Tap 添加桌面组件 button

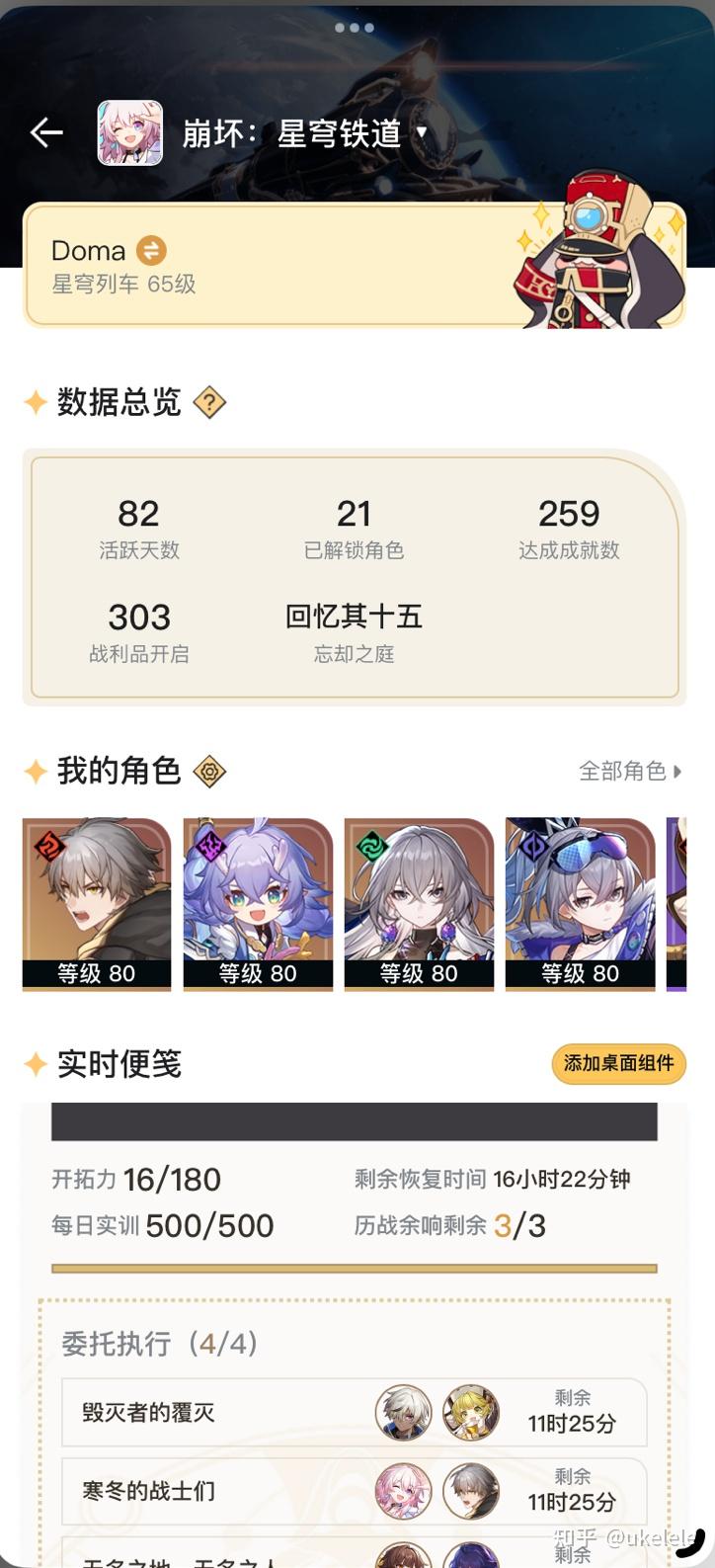pos(618,1064)
